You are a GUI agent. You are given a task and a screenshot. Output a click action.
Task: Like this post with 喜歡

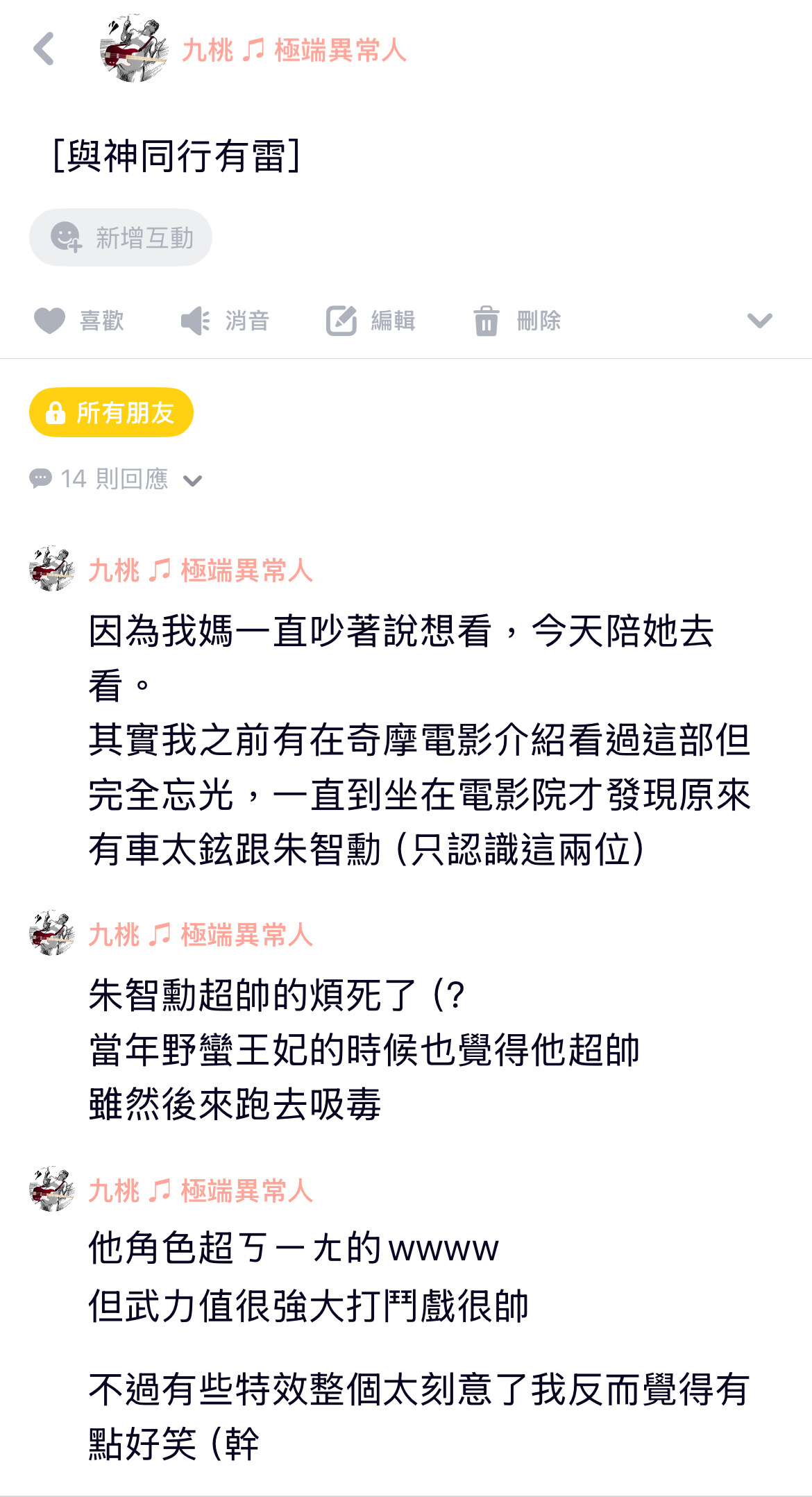[x=79, y=321]
